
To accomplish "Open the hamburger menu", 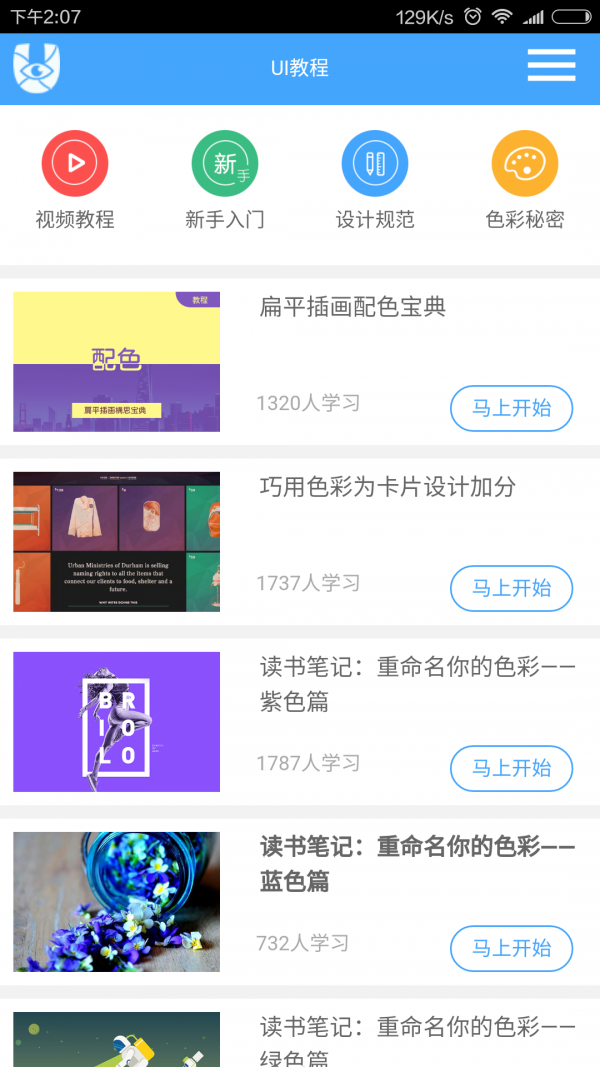I will (x=551, y=66).
